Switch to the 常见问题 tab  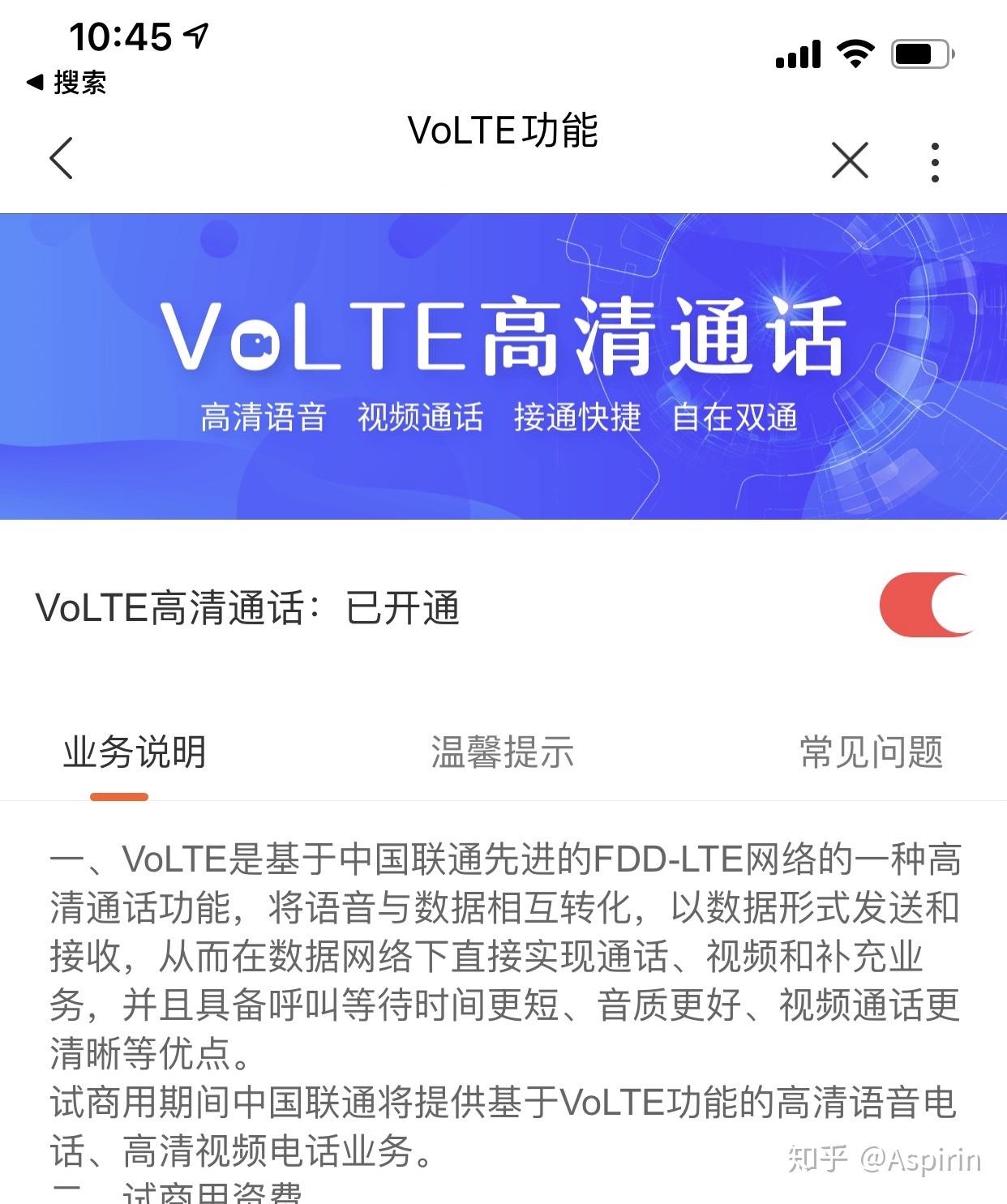tap(870, 752)
